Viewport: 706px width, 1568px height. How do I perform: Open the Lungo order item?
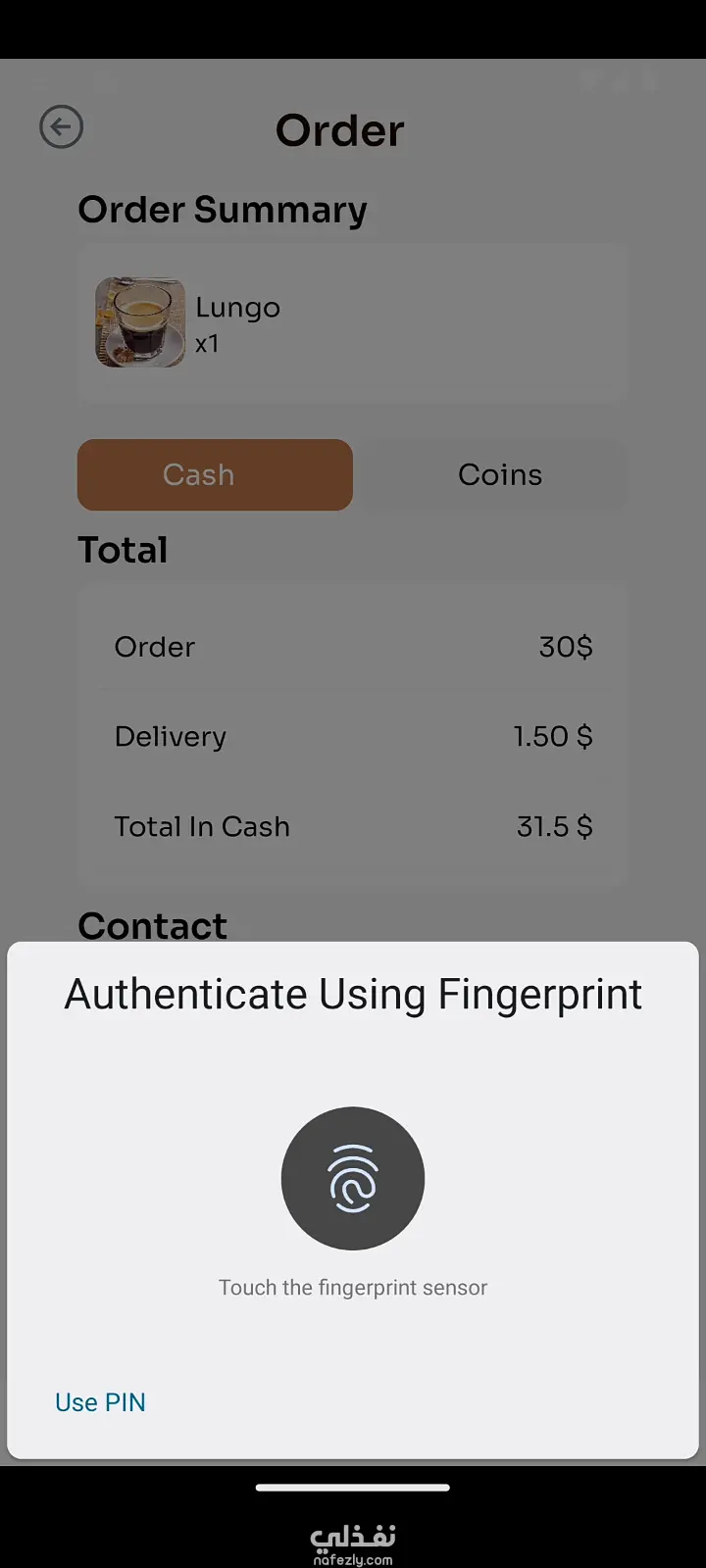(x=351, y=323)
